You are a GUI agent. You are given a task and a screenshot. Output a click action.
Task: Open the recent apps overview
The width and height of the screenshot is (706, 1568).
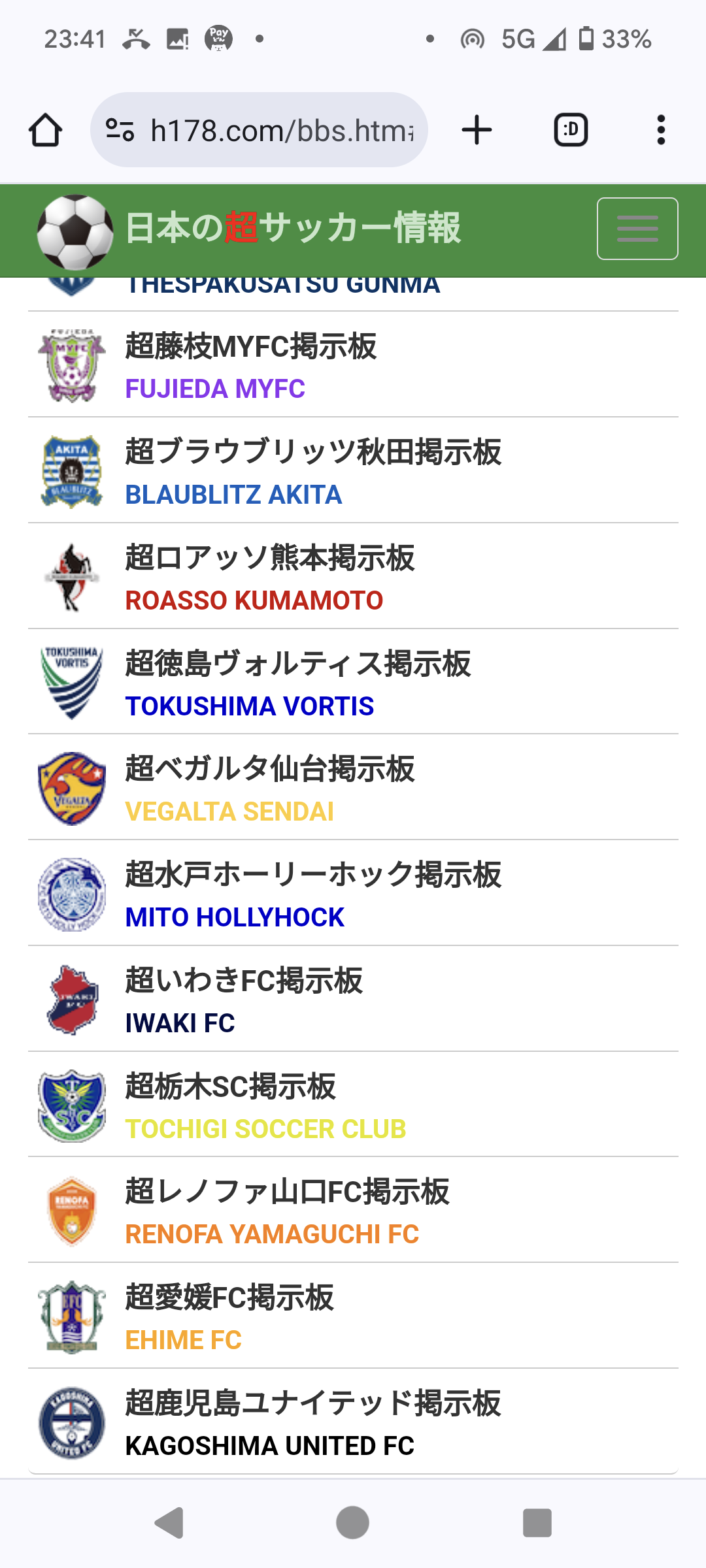click(x=537, y=1523)
